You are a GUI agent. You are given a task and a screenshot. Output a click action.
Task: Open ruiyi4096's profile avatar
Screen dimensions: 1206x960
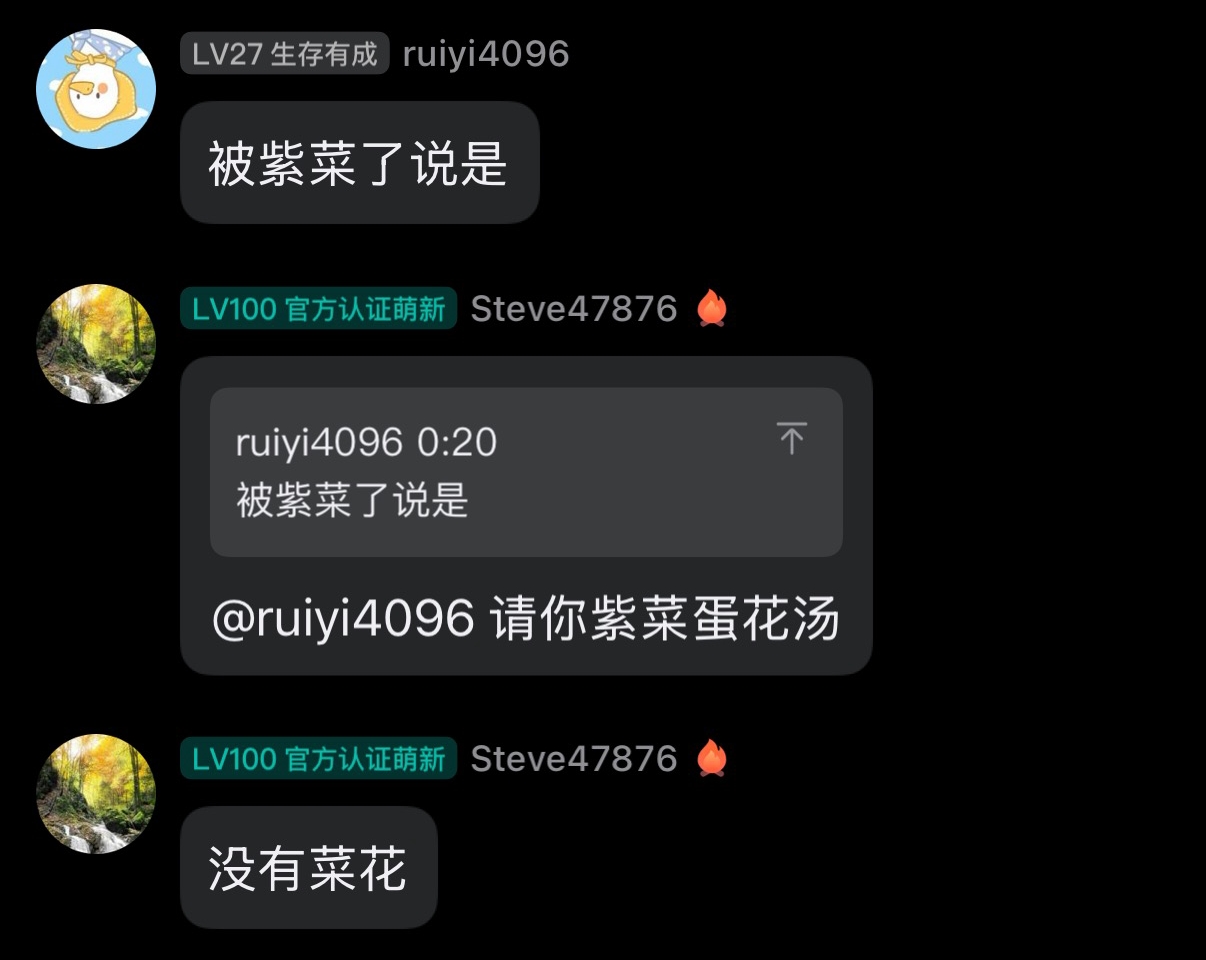[x=96, y=89]
